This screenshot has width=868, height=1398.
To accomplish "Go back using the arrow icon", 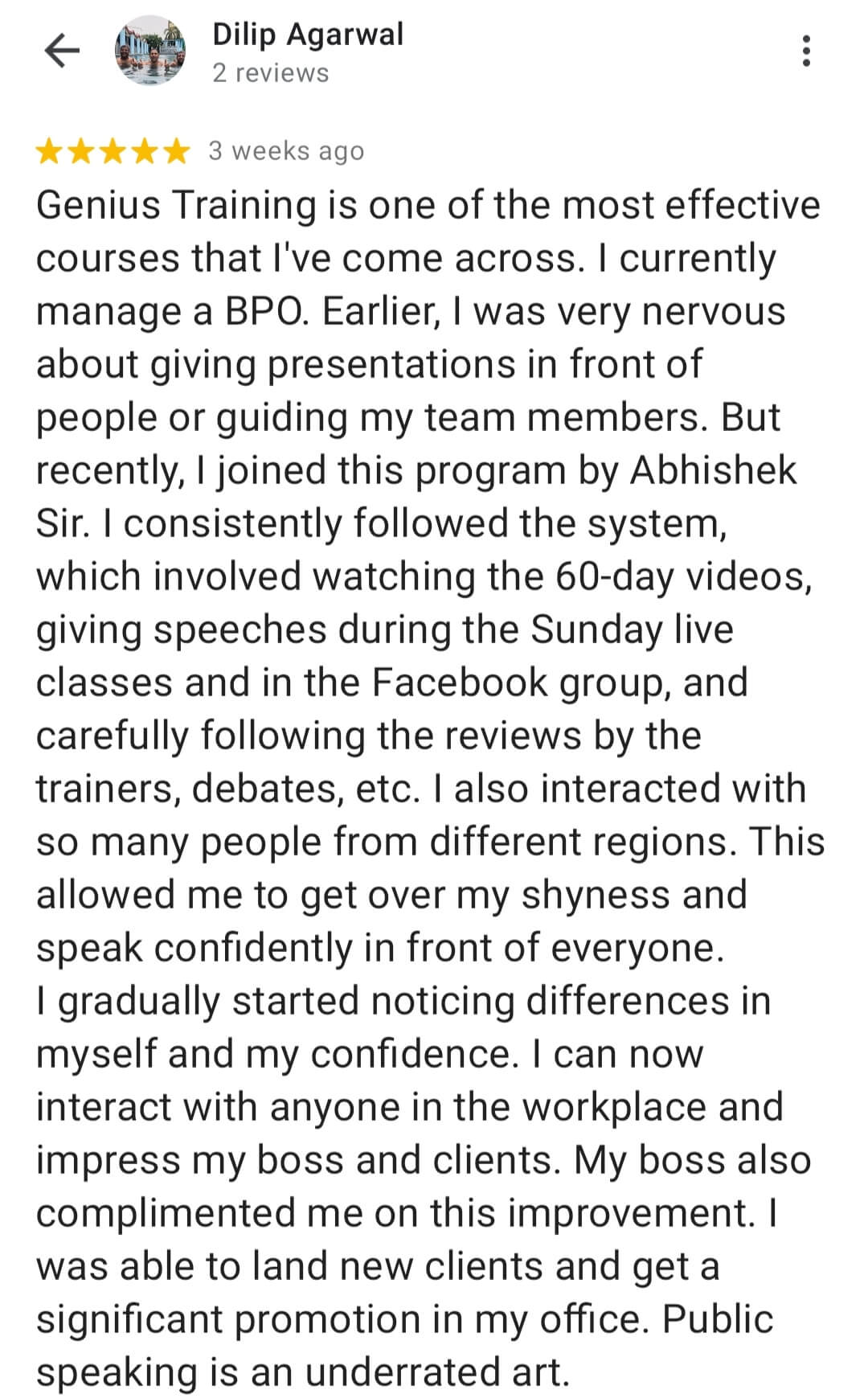I will coord(62,51).
